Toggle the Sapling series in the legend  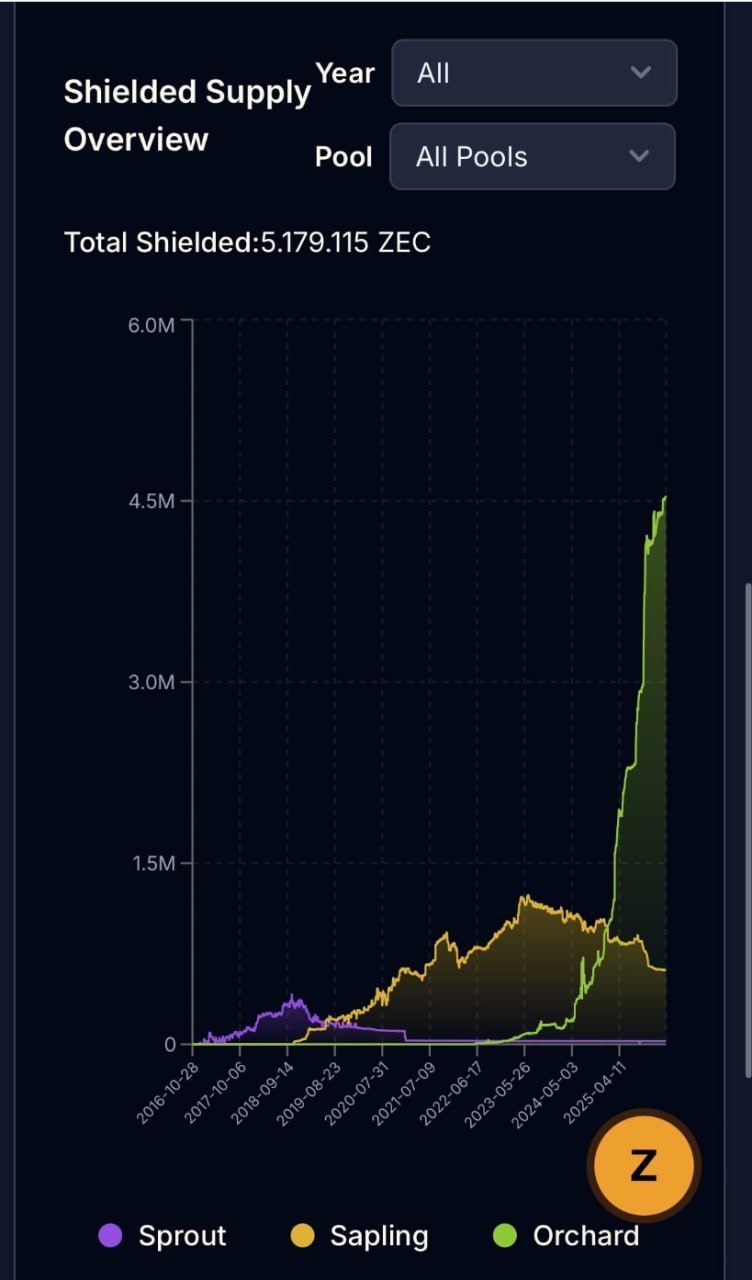(x=363, y=1236)
